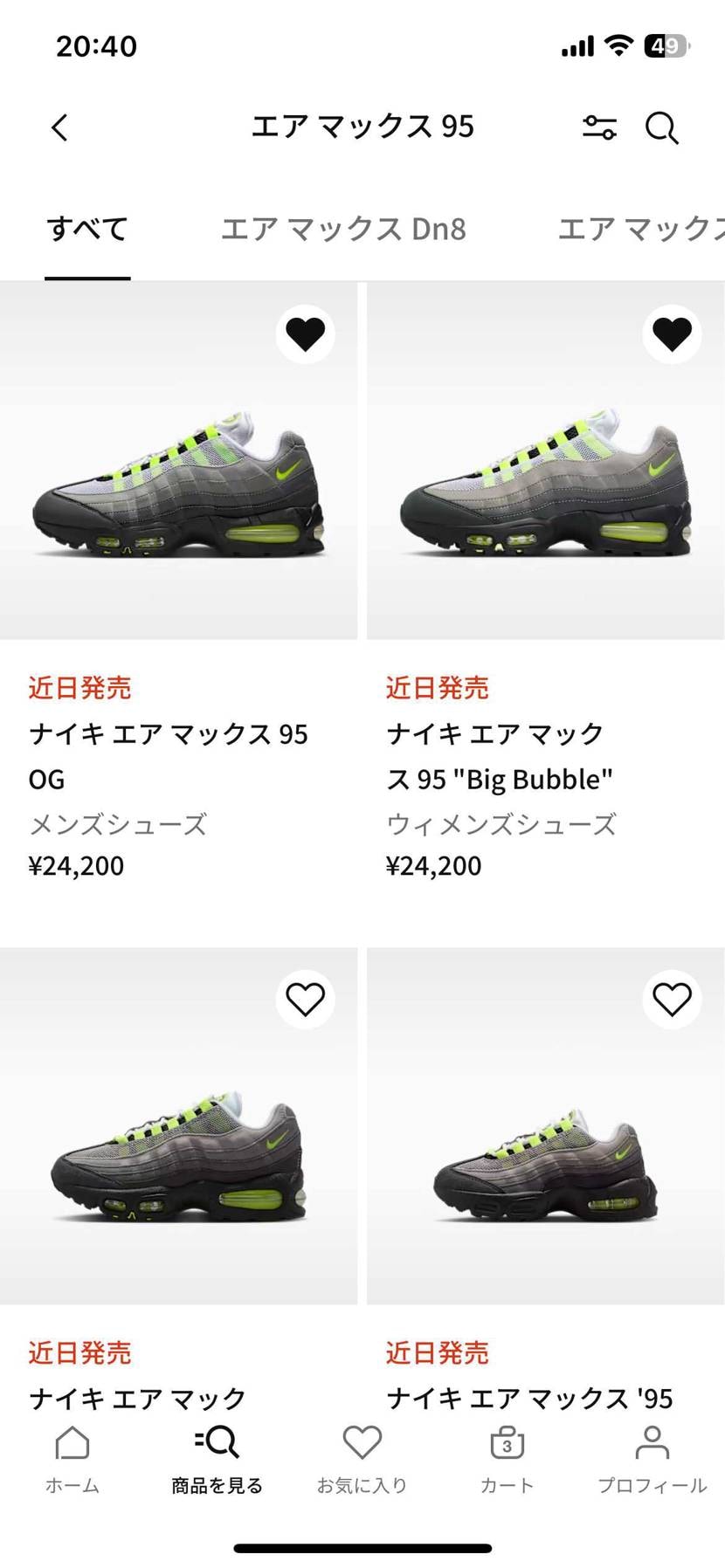Open the カート tab

[x=507, y=1460]
